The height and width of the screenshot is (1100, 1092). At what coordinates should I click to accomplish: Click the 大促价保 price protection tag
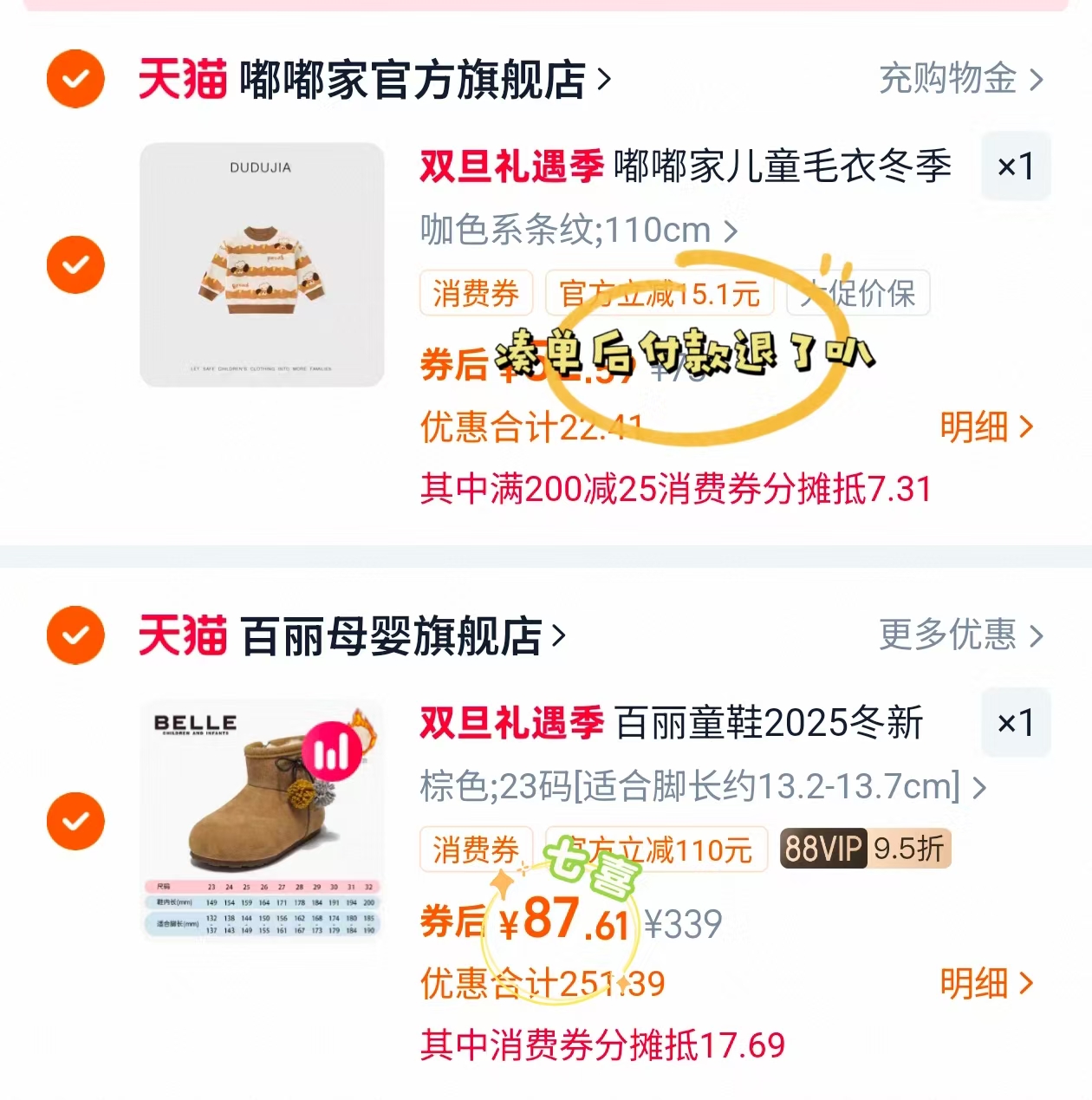(x=856, y=293)
